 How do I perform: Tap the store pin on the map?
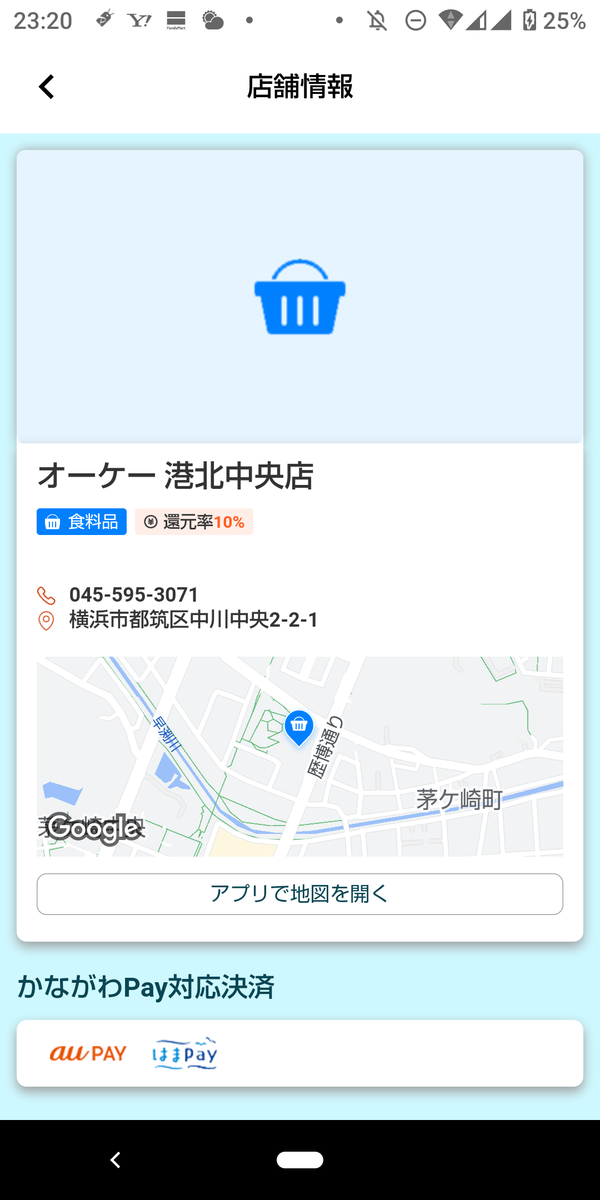[299, 727]
